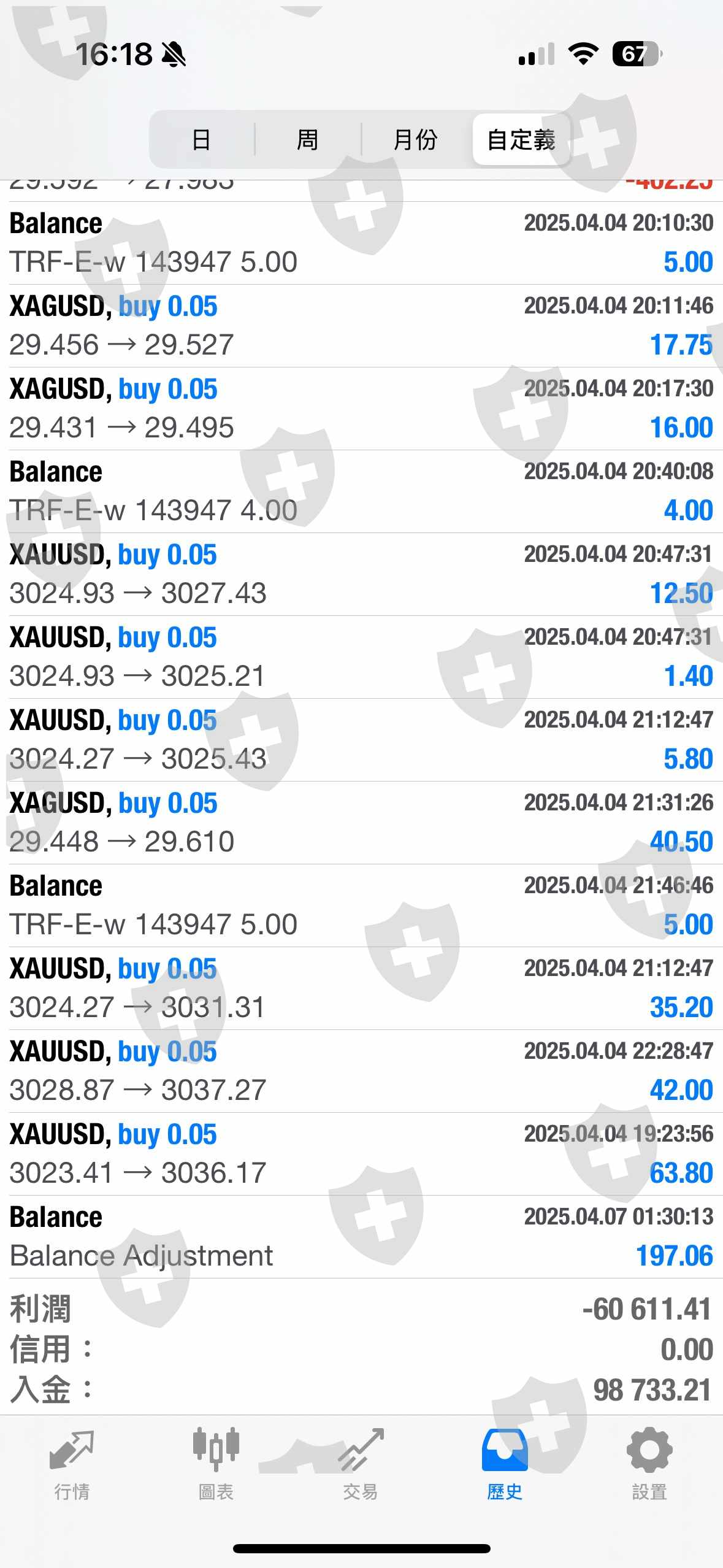Screen dimensions: 723x1568
Task: Show details of XAUUSD trade earning 42.00
Action: pos(361,1071)
